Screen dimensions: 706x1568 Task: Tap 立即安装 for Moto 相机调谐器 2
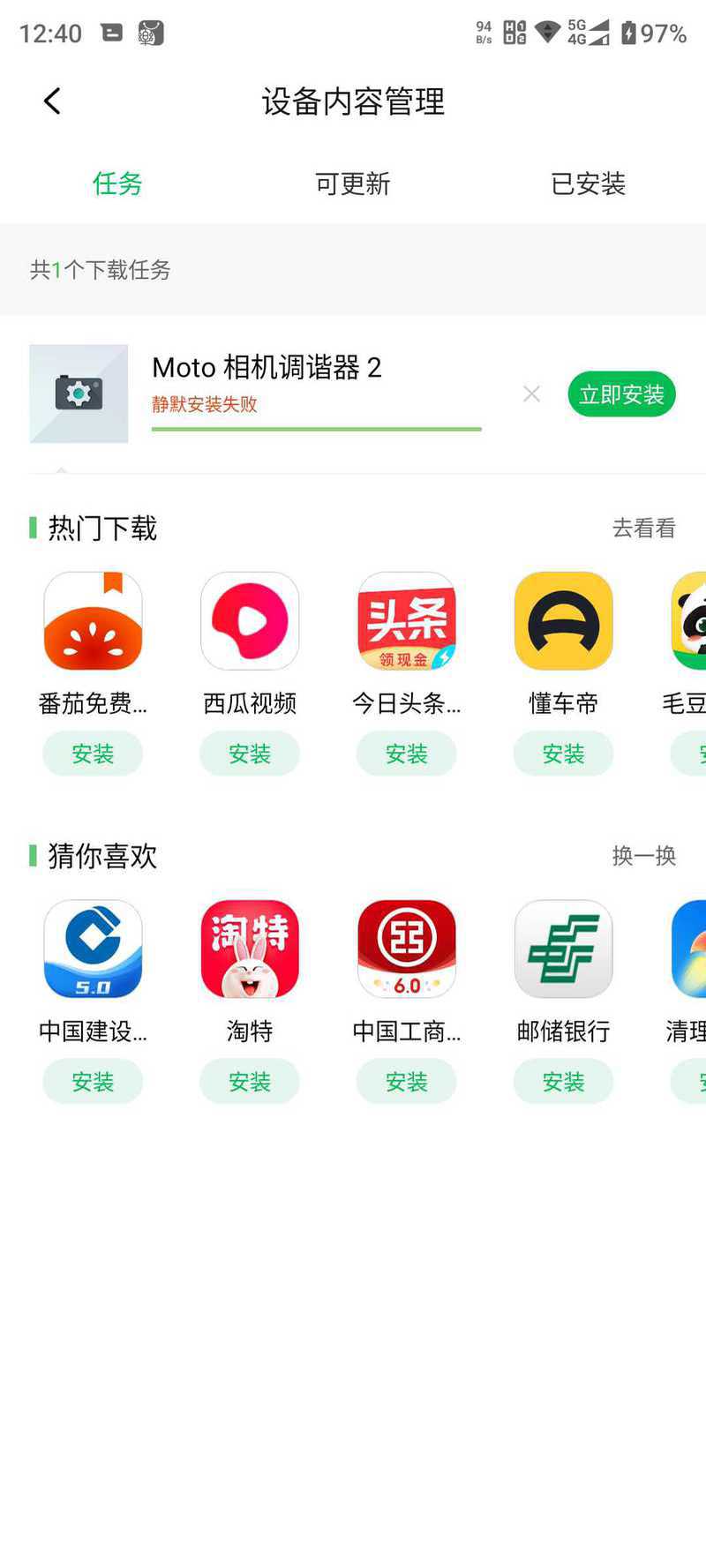[621, 394]
